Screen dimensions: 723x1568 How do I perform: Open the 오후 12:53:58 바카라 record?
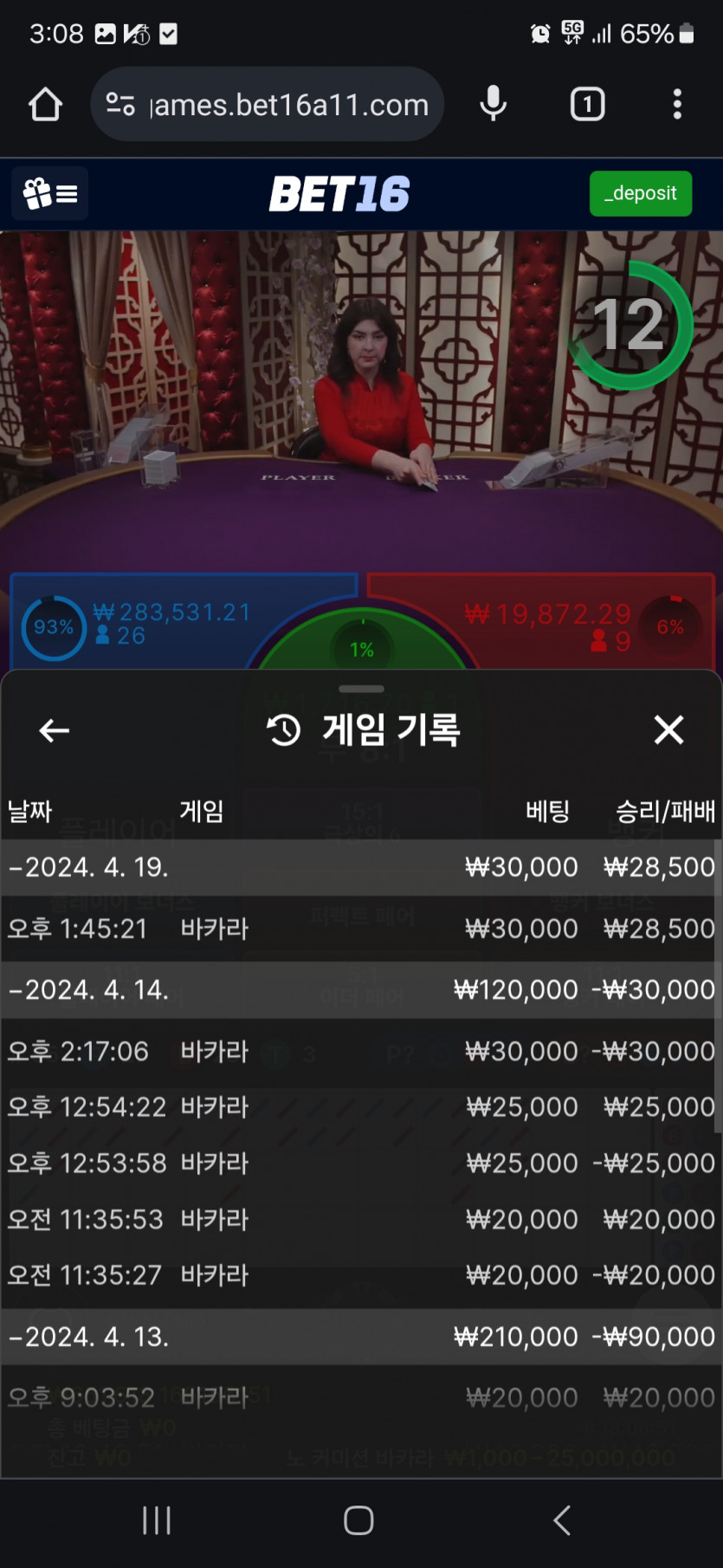[361, 1163]
